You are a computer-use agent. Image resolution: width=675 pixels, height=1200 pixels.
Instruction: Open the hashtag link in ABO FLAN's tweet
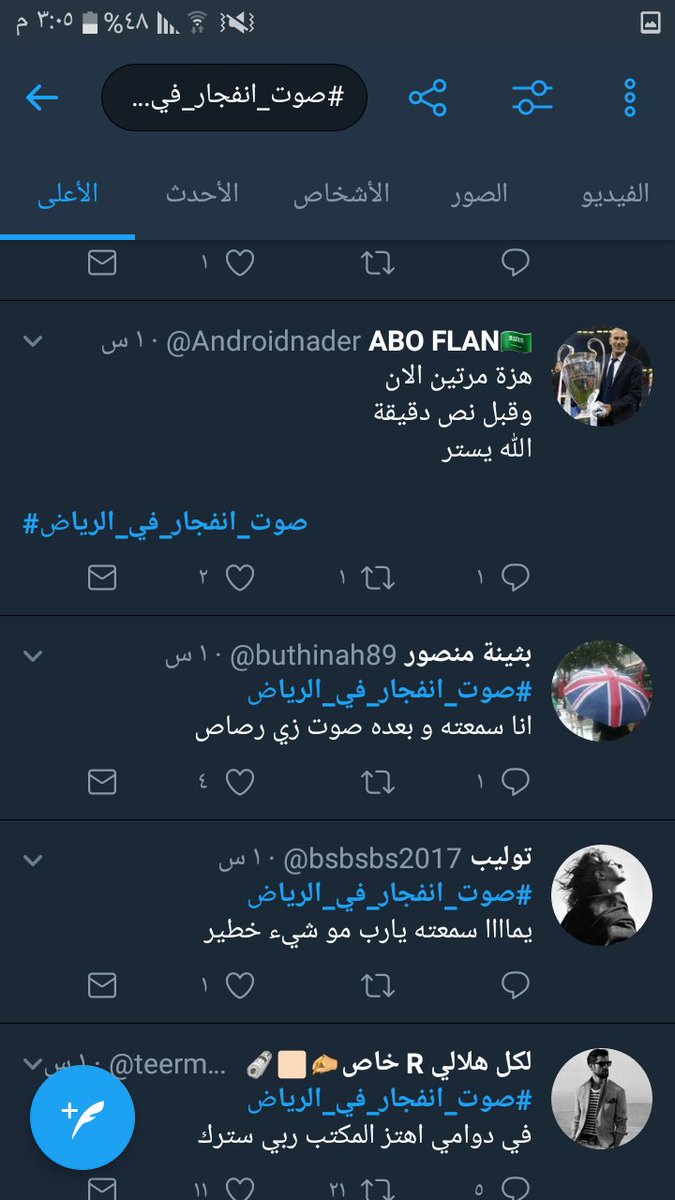(x=165, y=522)
